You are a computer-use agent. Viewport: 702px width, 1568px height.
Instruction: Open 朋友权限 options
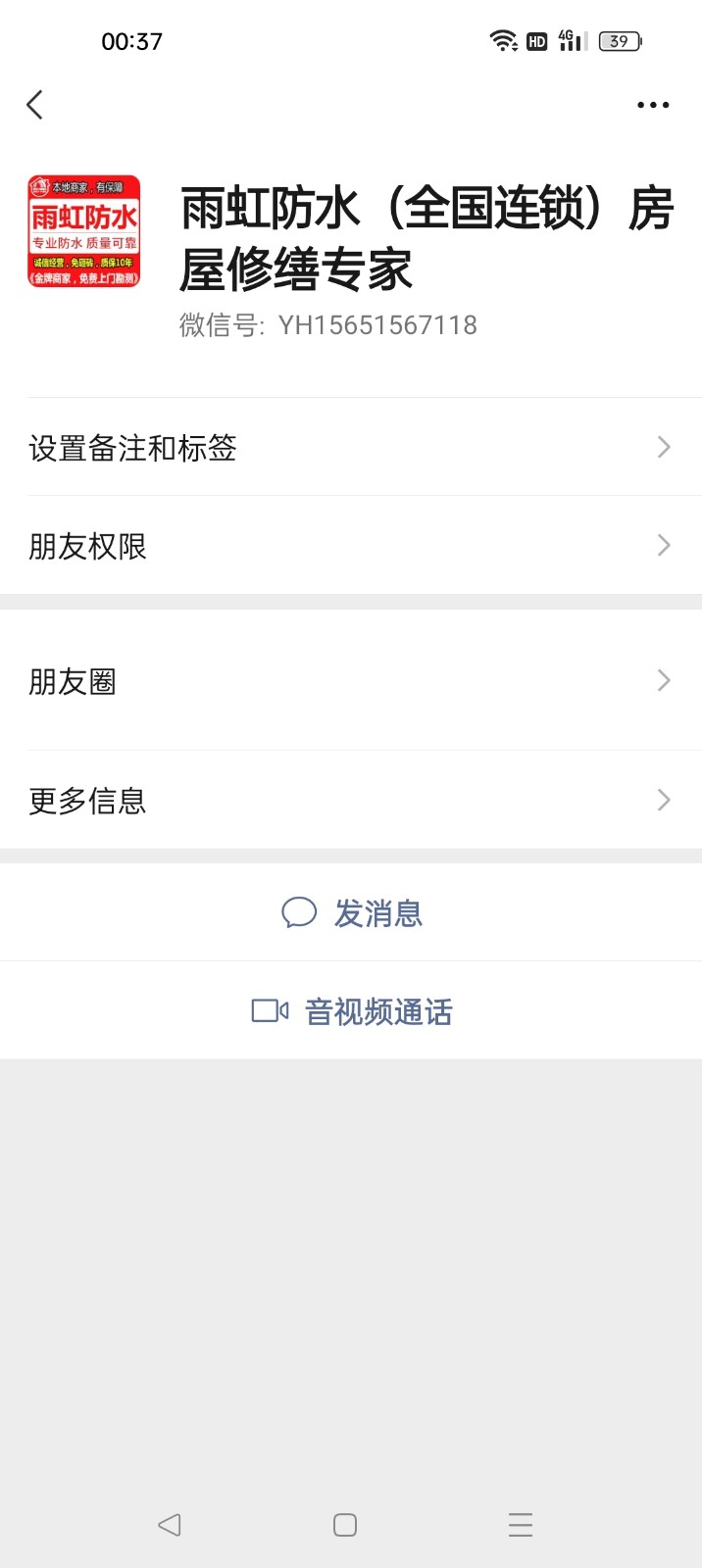pos(351,546)
